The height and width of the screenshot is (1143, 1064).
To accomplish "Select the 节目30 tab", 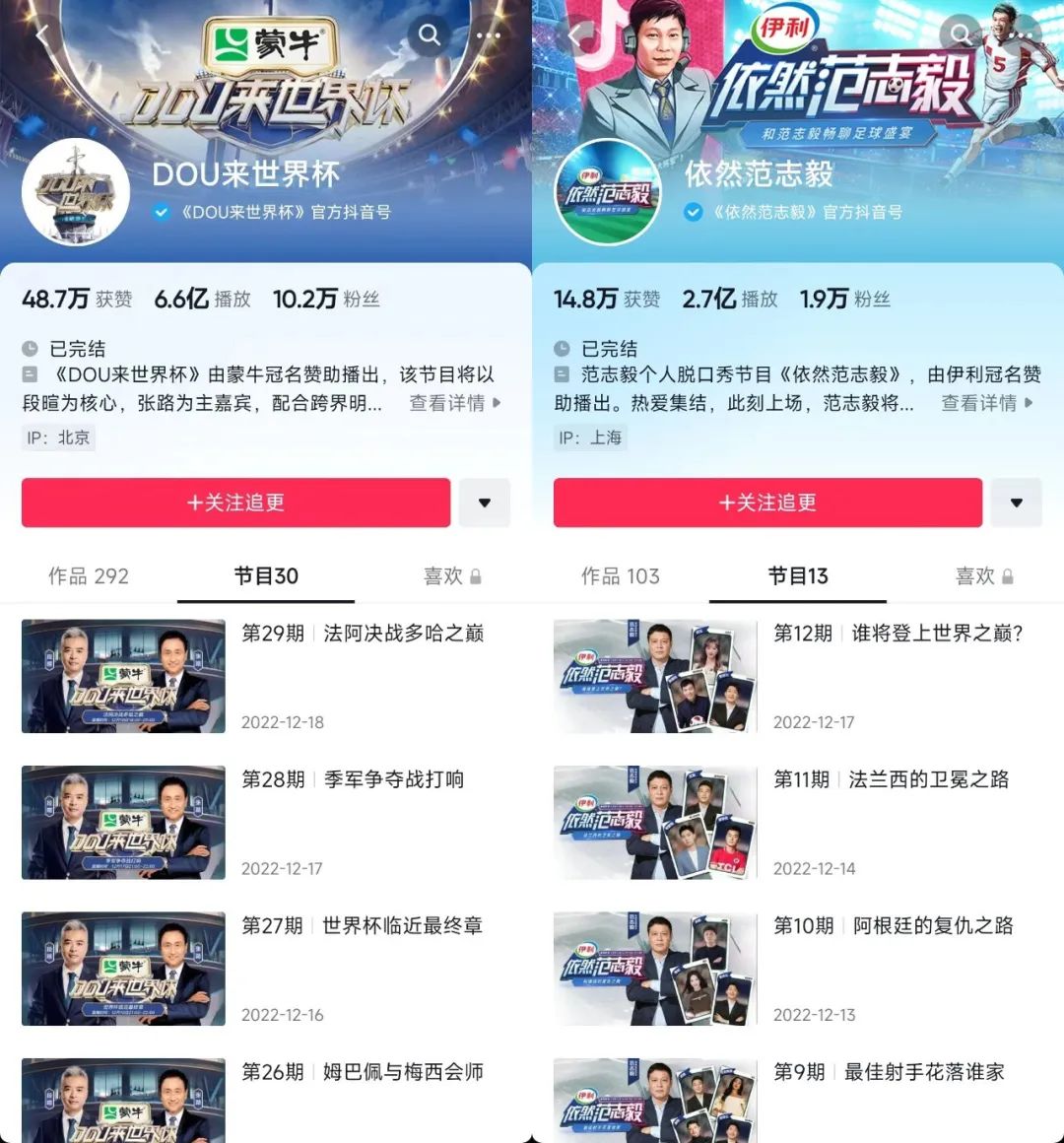I will [x=266, y=576].
